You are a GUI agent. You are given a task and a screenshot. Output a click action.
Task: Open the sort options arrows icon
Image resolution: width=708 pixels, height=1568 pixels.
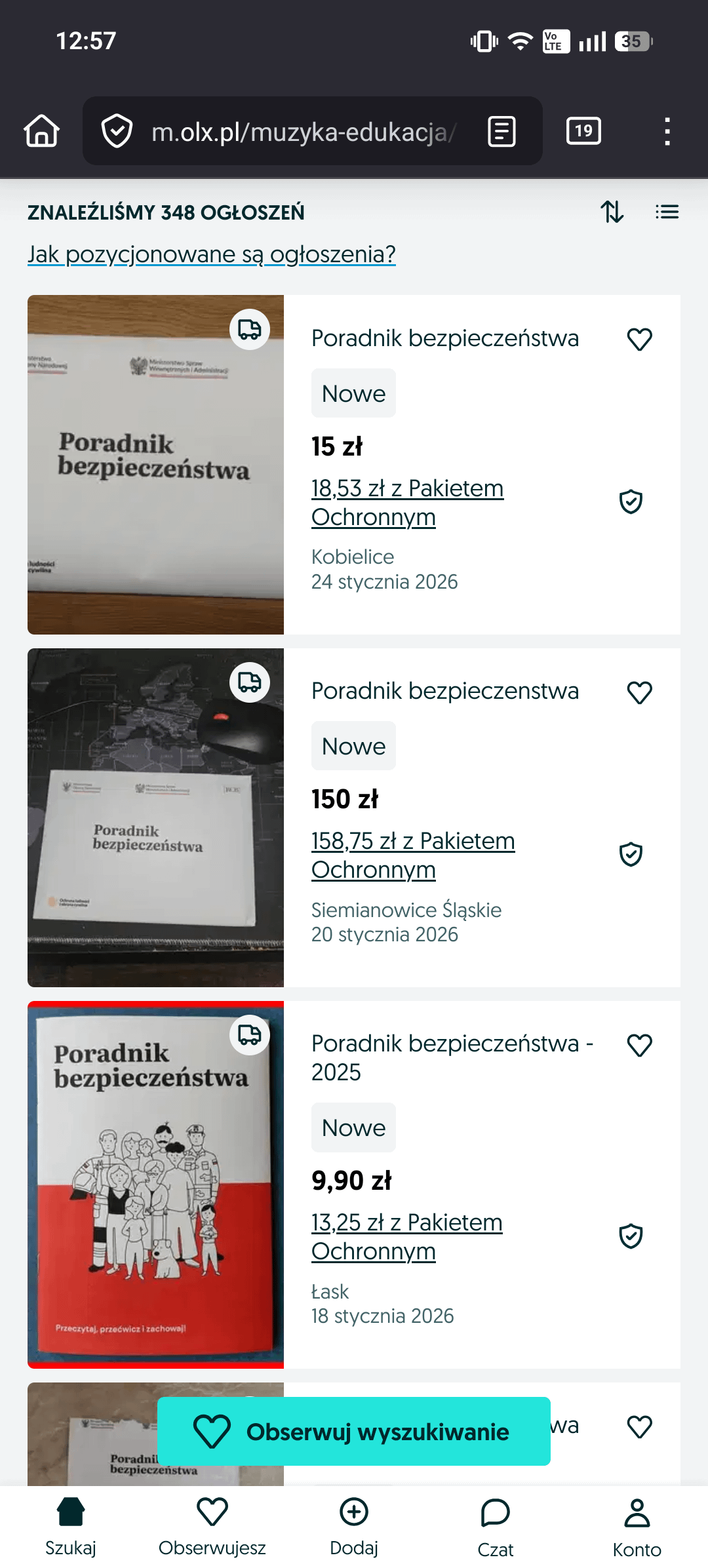click(x=612, y=212)
